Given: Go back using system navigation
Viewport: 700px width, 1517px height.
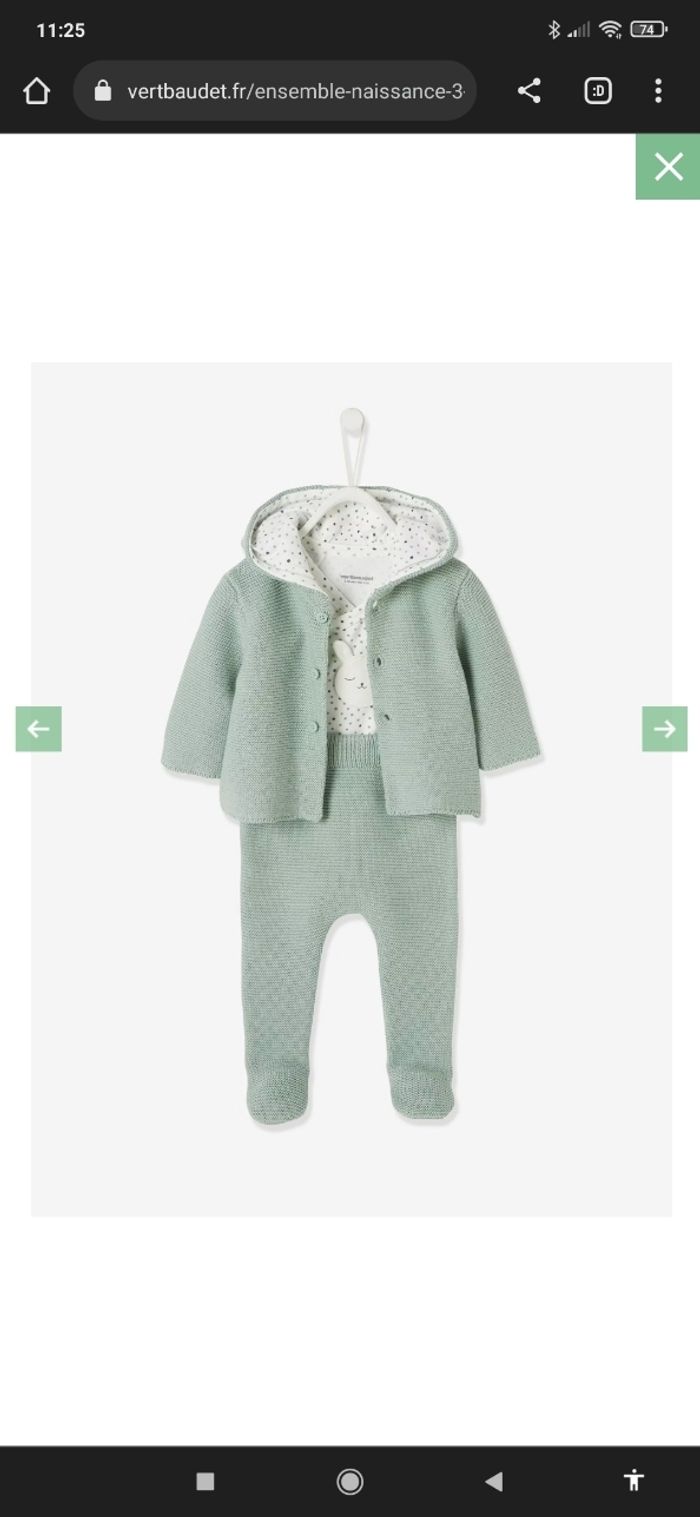Looking at the screenshot, I should tap(493, 1481).
